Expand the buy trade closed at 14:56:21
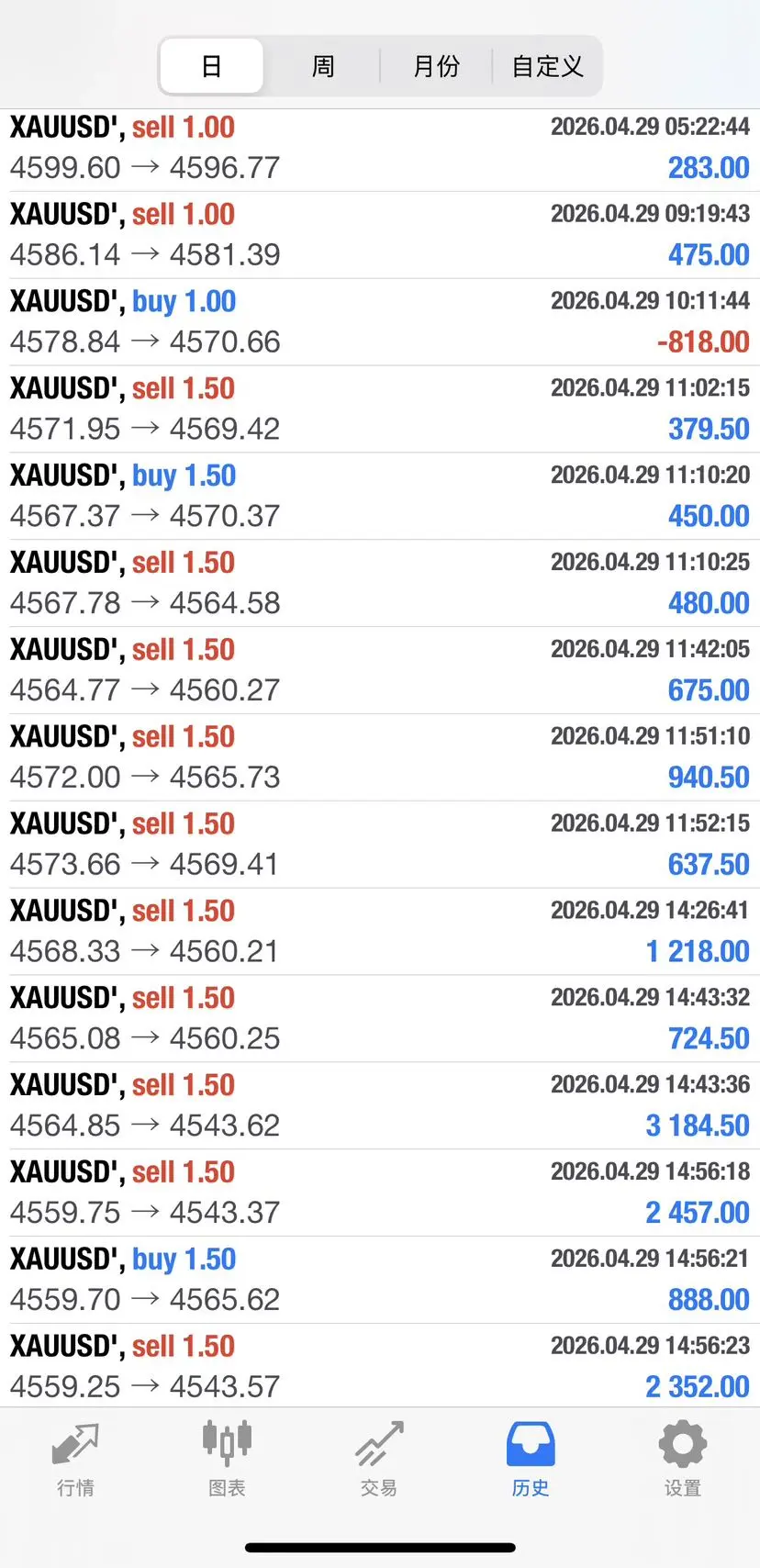Image resolution: width=760 pixels, height=1568 pixels. (380, 1280)
